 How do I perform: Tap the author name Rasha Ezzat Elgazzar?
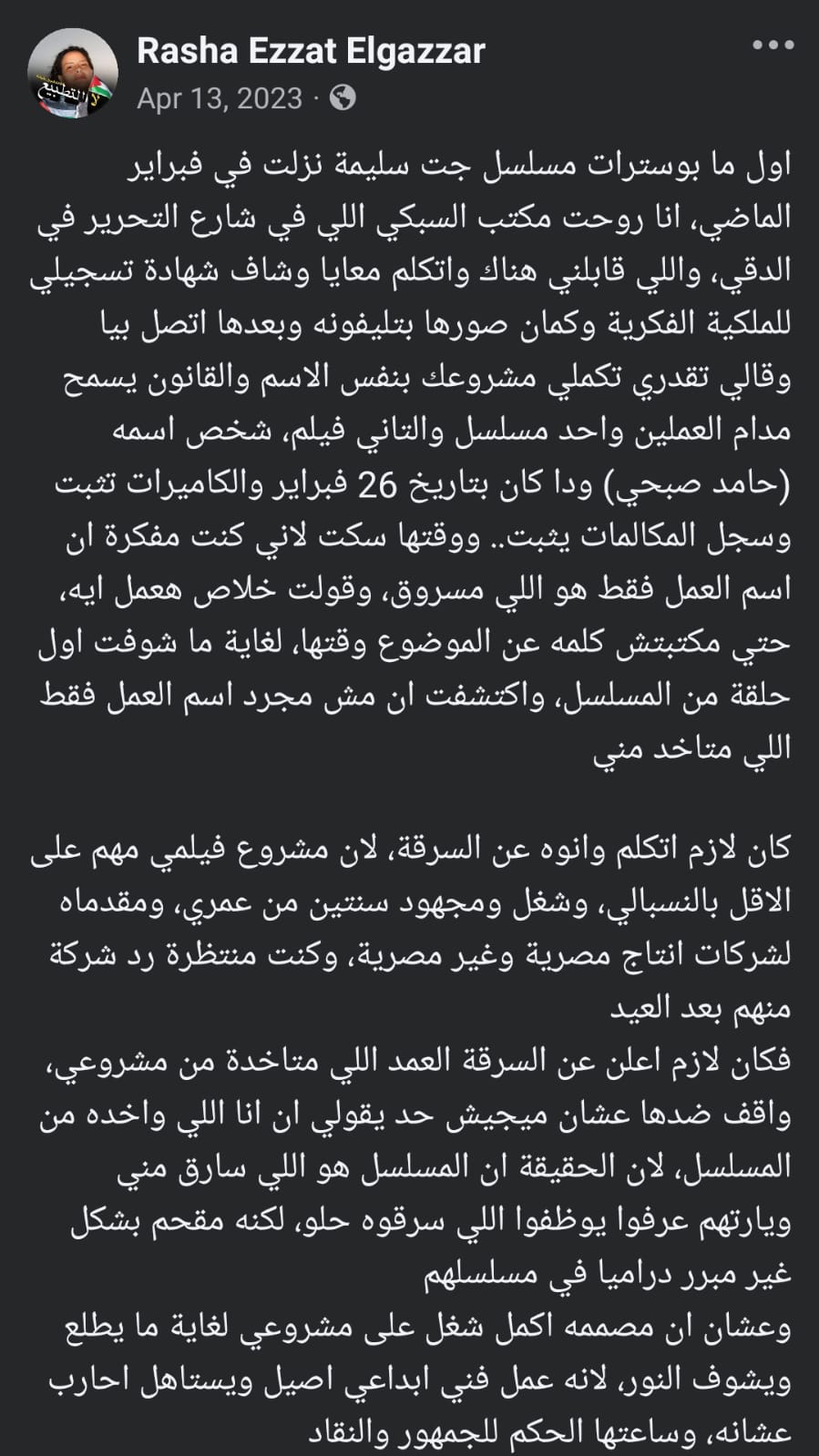(311, 51)
